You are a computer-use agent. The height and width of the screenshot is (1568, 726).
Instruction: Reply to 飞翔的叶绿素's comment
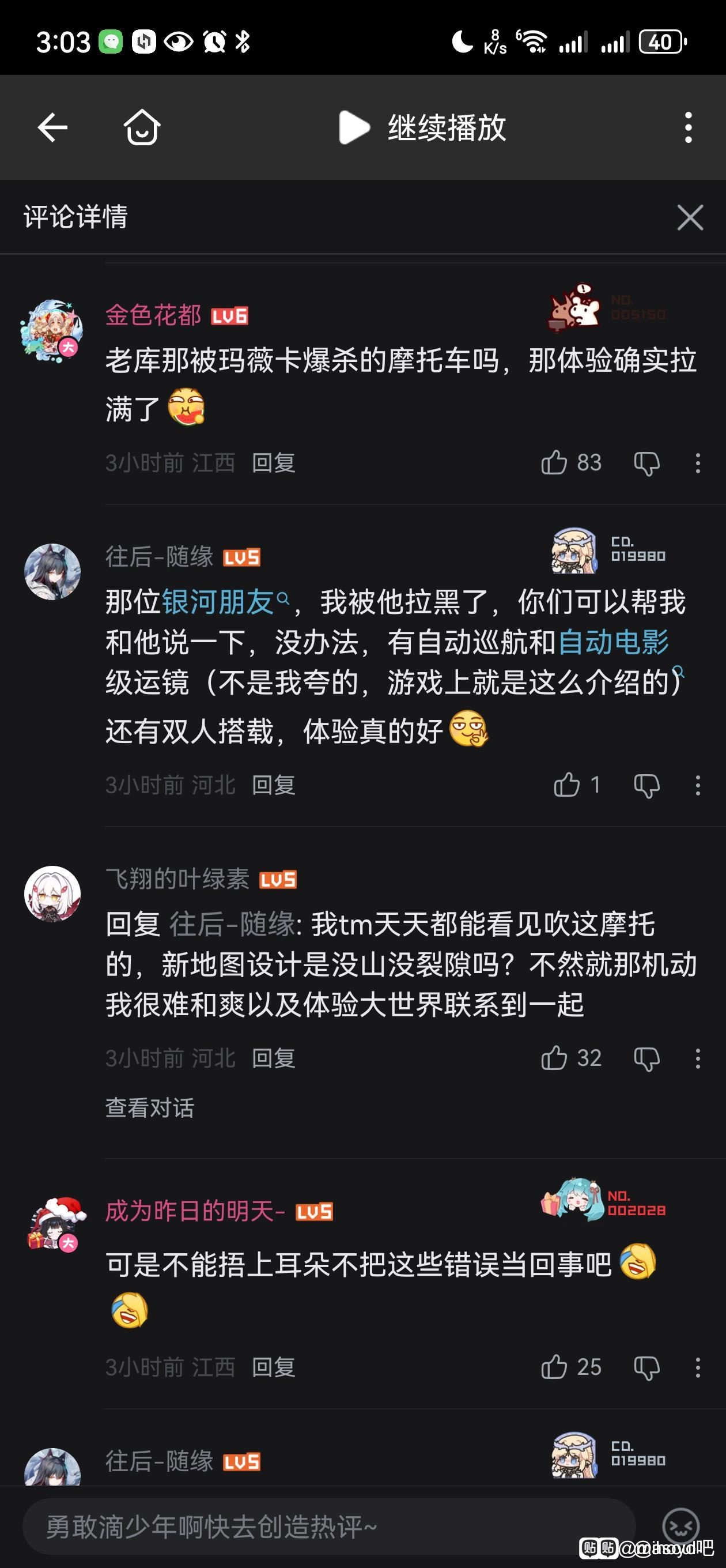click(x=274, y=1058)
